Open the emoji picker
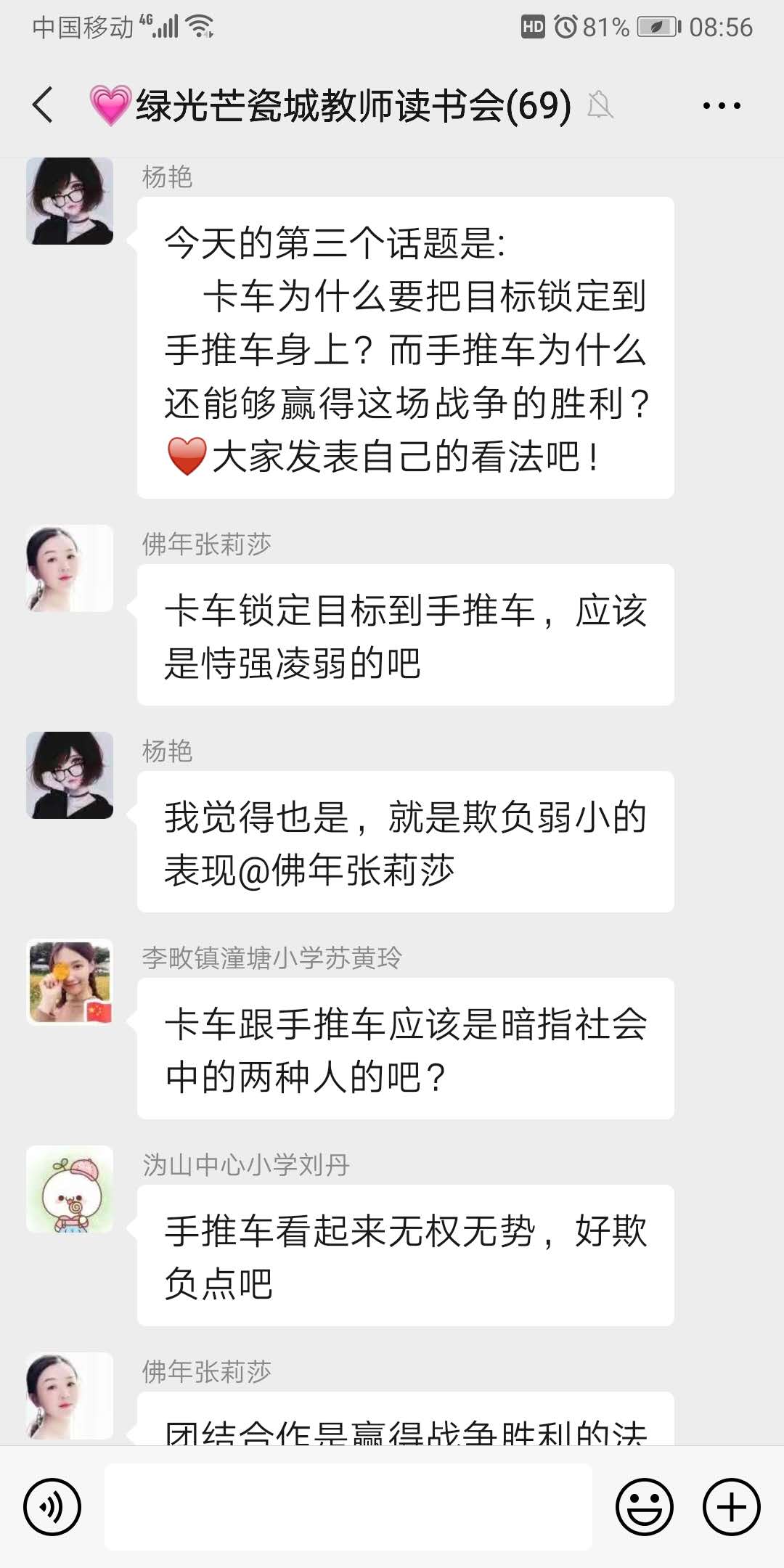Image resolution: width=784 pixels, height=1568 pixels. click(644, 1506)
